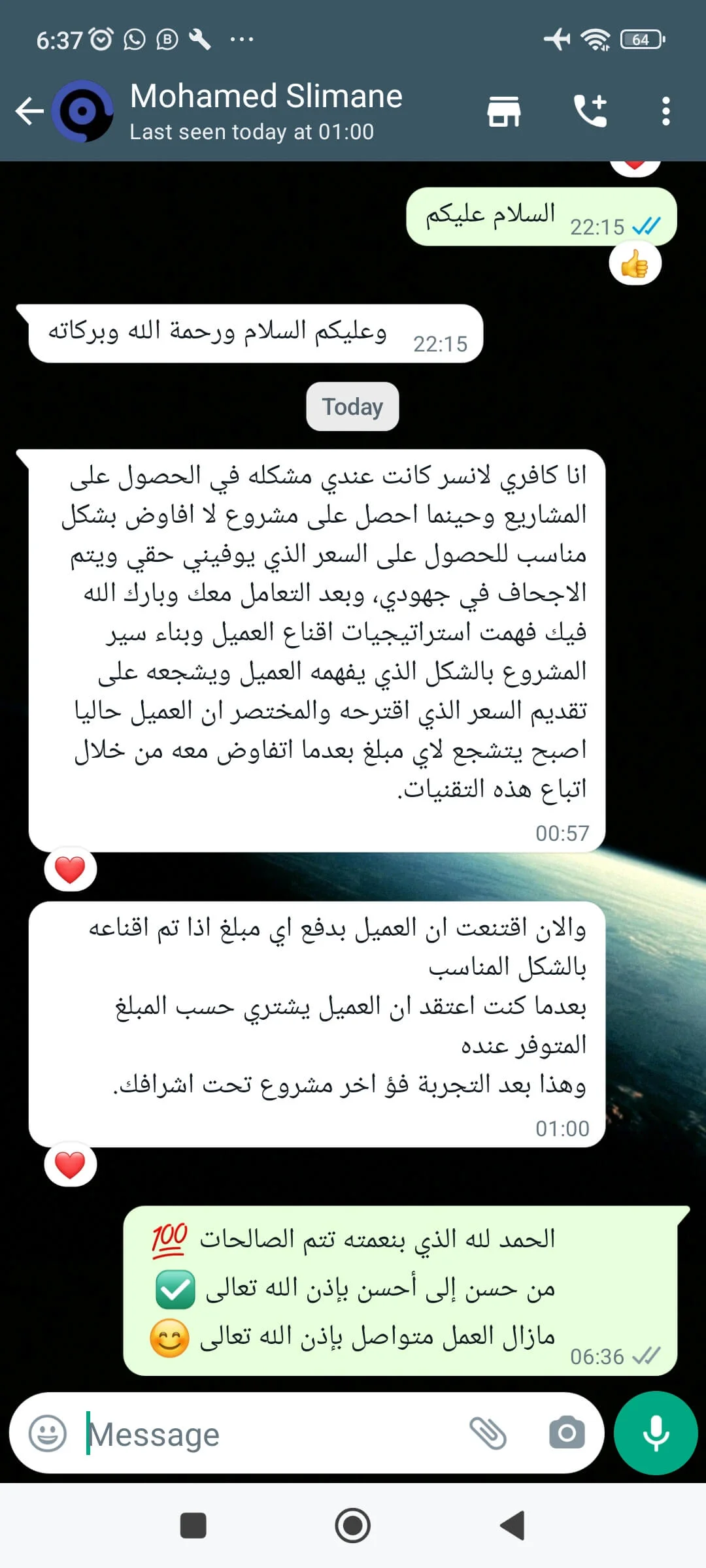This screenshot has height=1568, width=706.
Task: Open the overflow menu with three dots
Action: coord(665,111)
